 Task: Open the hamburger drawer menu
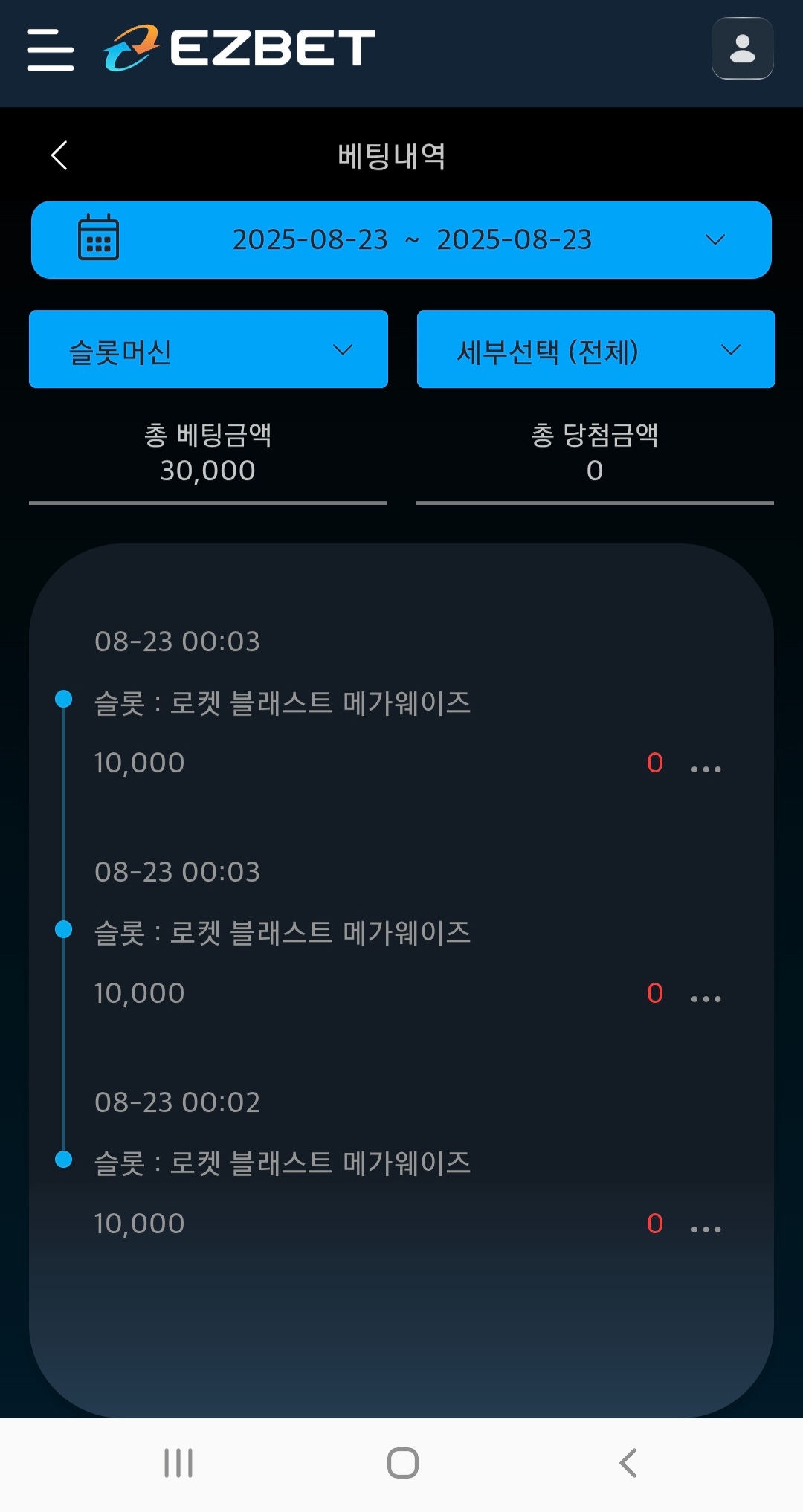pos(51,50)
